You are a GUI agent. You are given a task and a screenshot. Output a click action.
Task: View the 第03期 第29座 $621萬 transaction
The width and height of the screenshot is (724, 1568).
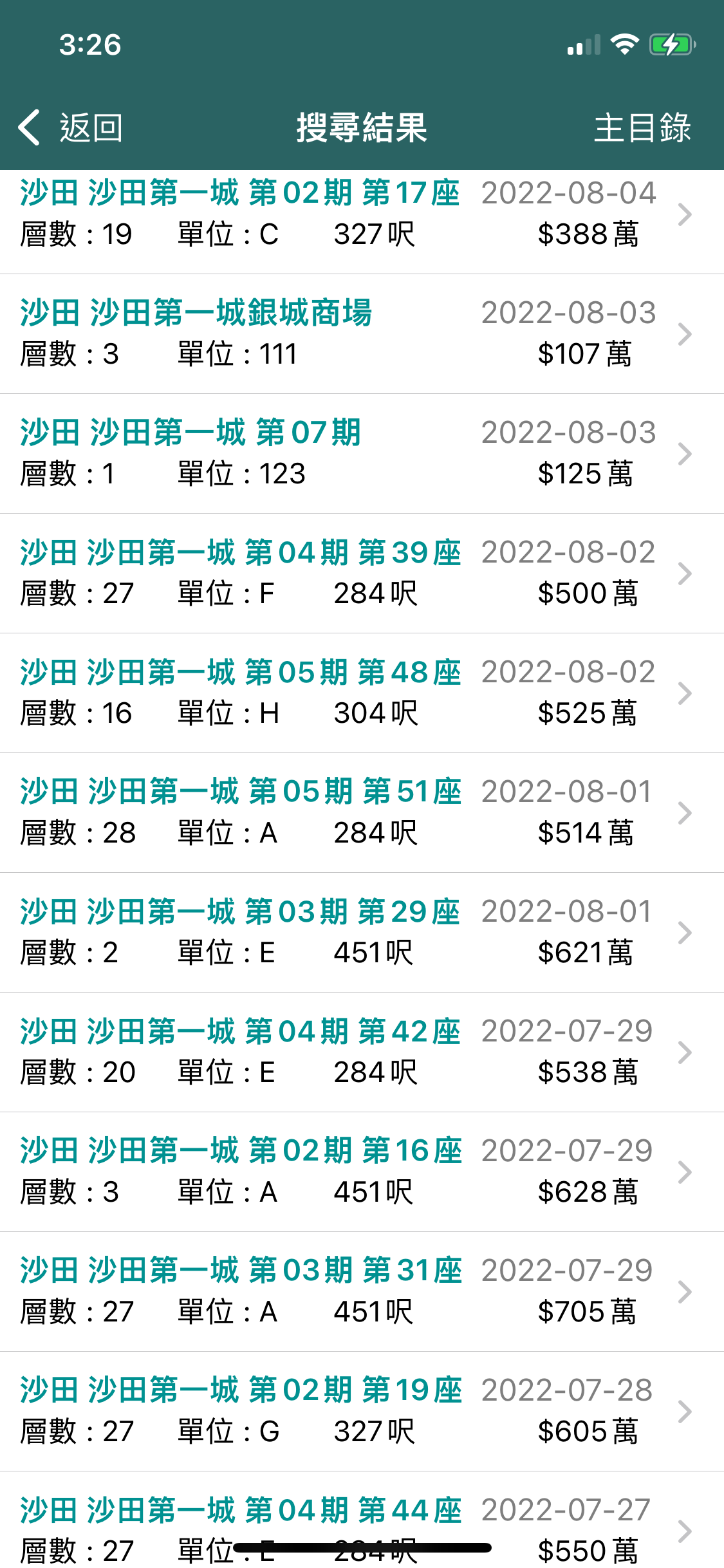coord(362,933)
